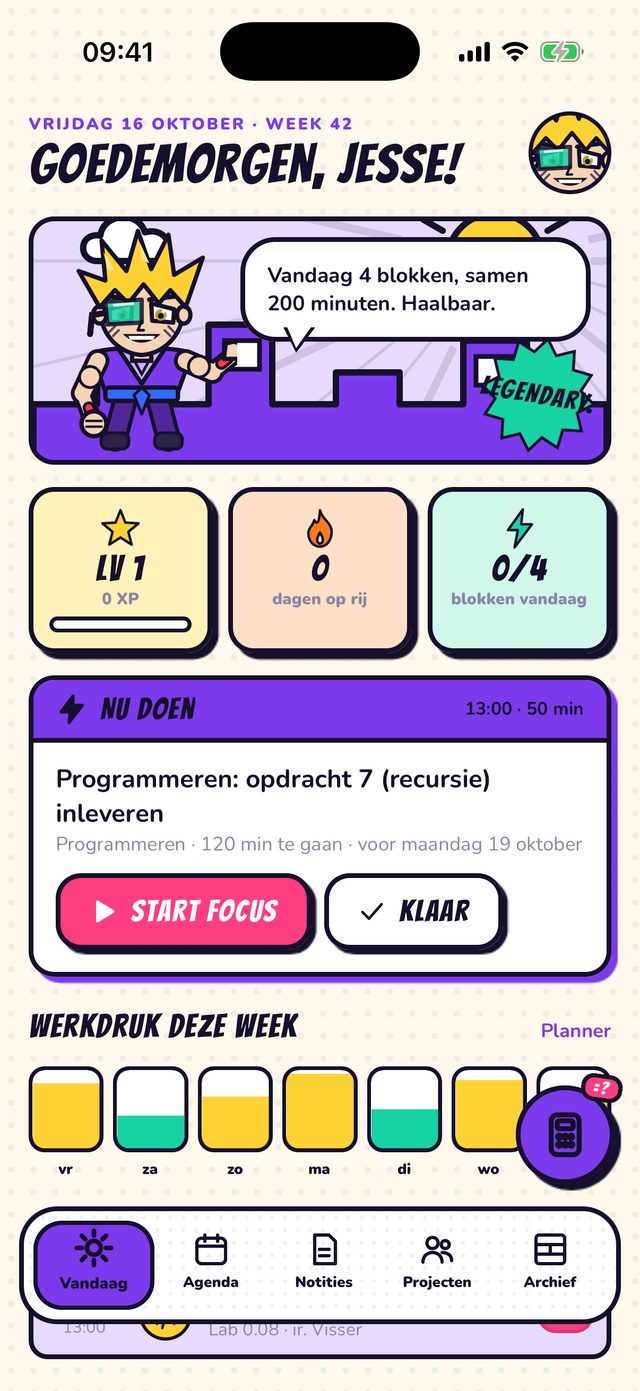This screenshot has width=640, height=1391.
Task: Start focus session for Programmeren
Action: (x=185, y=911)
